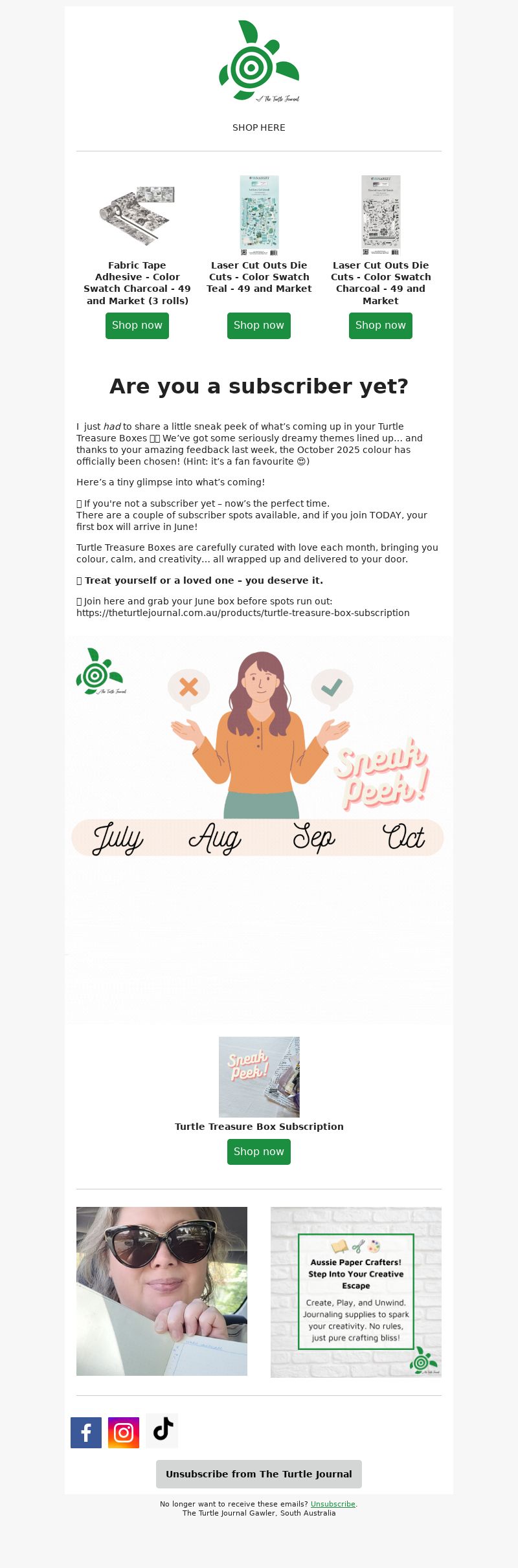518x1568 pixels.
Task: Open the Aussie Paper Crafters banner
Action: [x=355, y=1292]
